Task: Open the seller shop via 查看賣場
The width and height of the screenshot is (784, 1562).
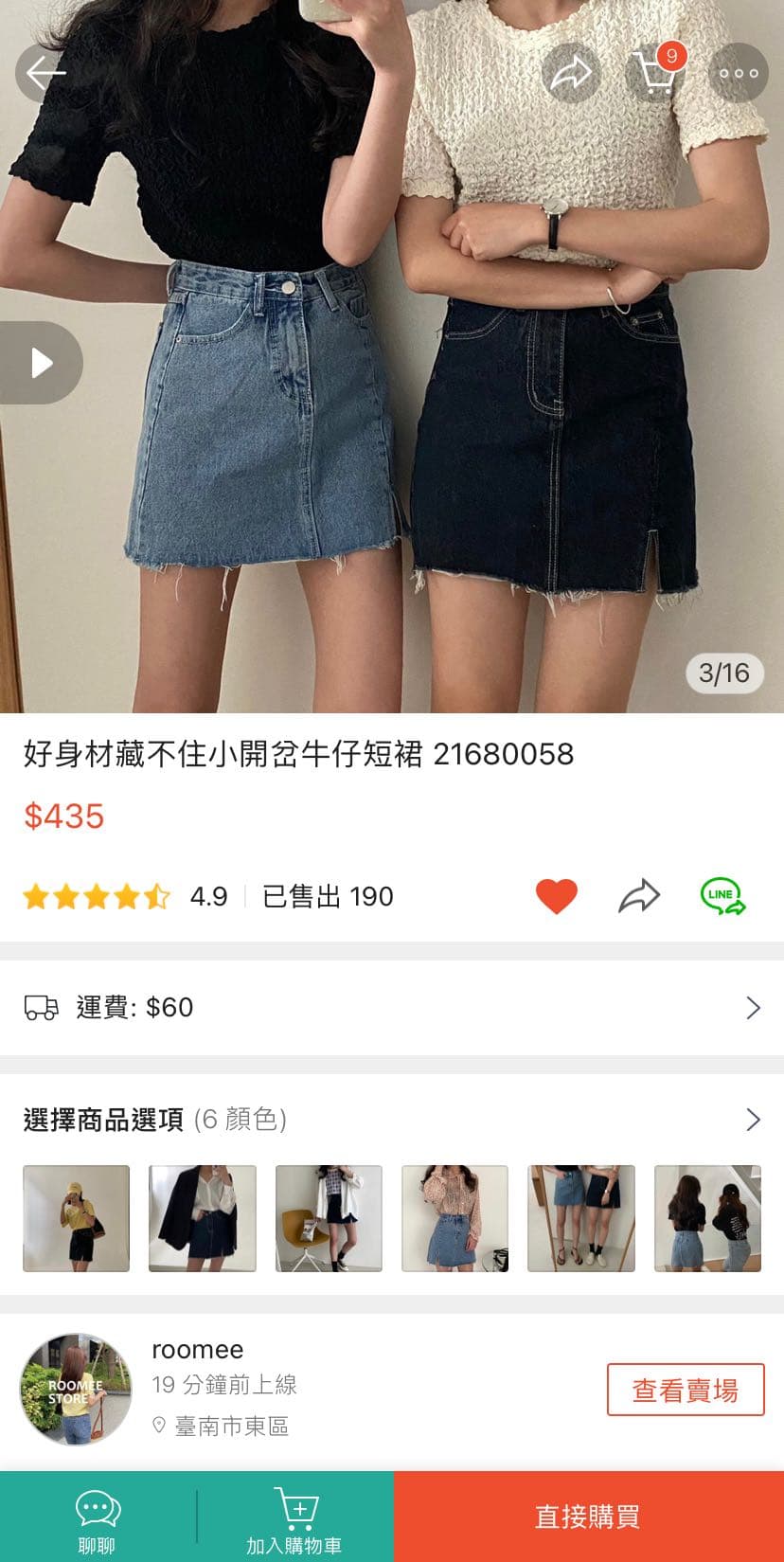Action: tap(685, 1389)
